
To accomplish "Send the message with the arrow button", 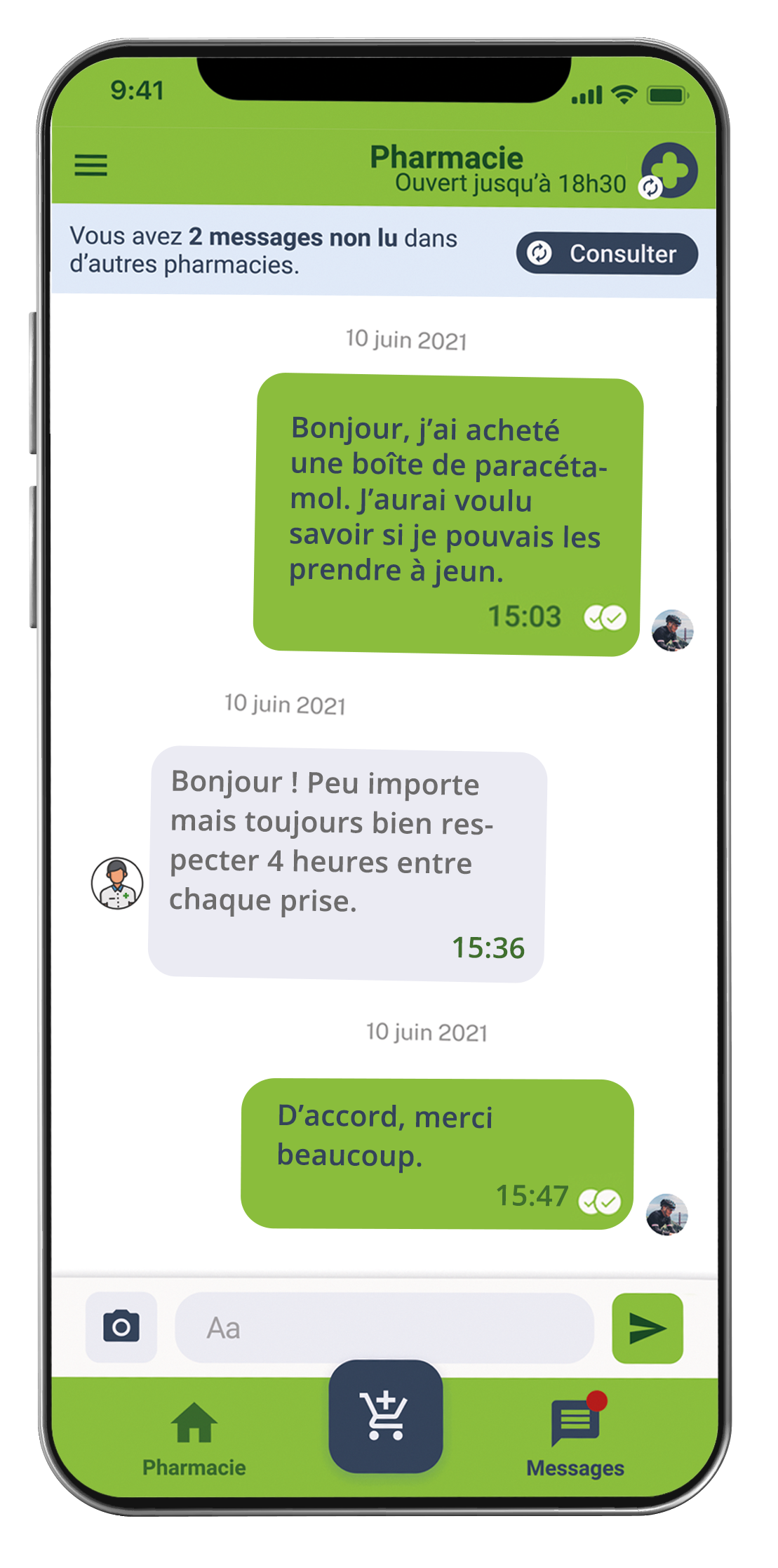I will pos(647,1328).
